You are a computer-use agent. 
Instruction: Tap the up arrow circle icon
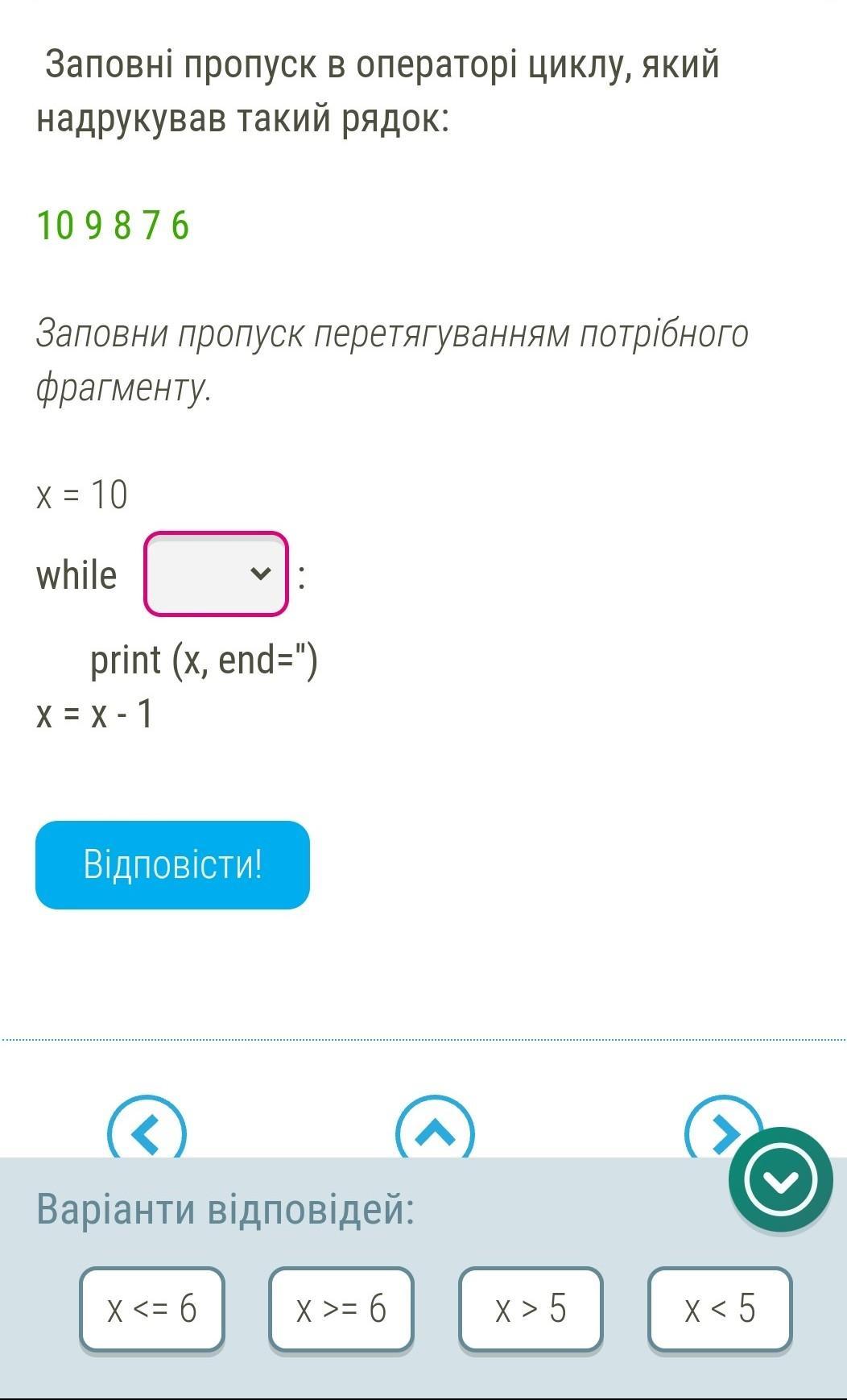[x=435, y=1132]
